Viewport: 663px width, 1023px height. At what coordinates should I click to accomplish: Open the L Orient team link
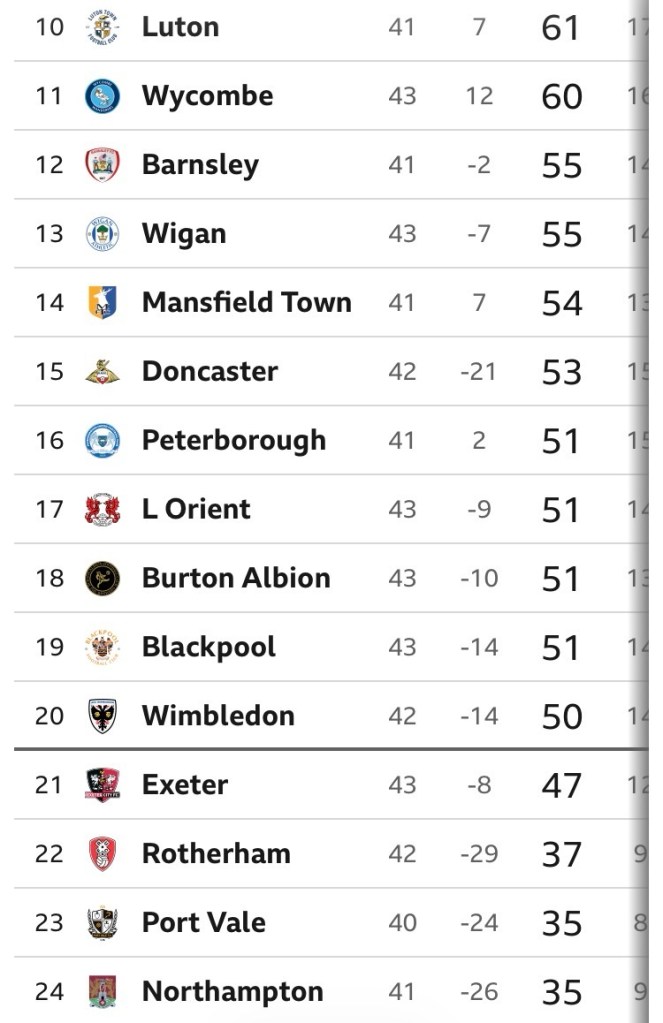(196, 509)
